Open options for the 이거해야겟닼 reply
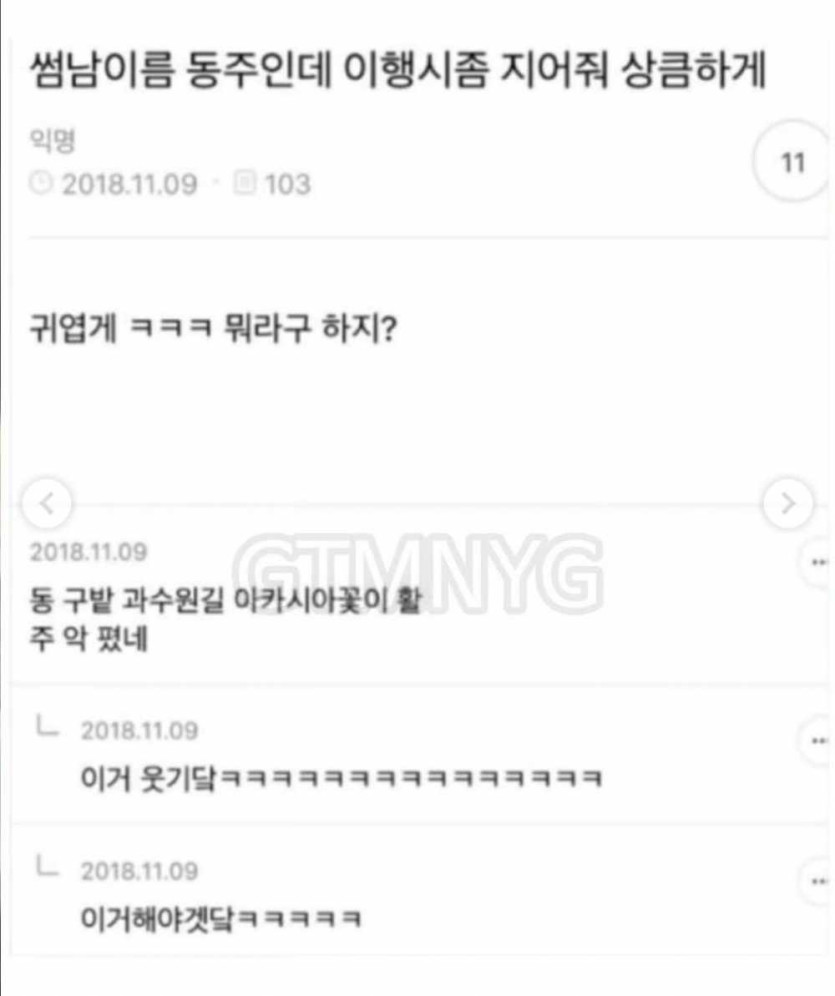This screenshot has width=835, height=996. click(x=819, y=881)
